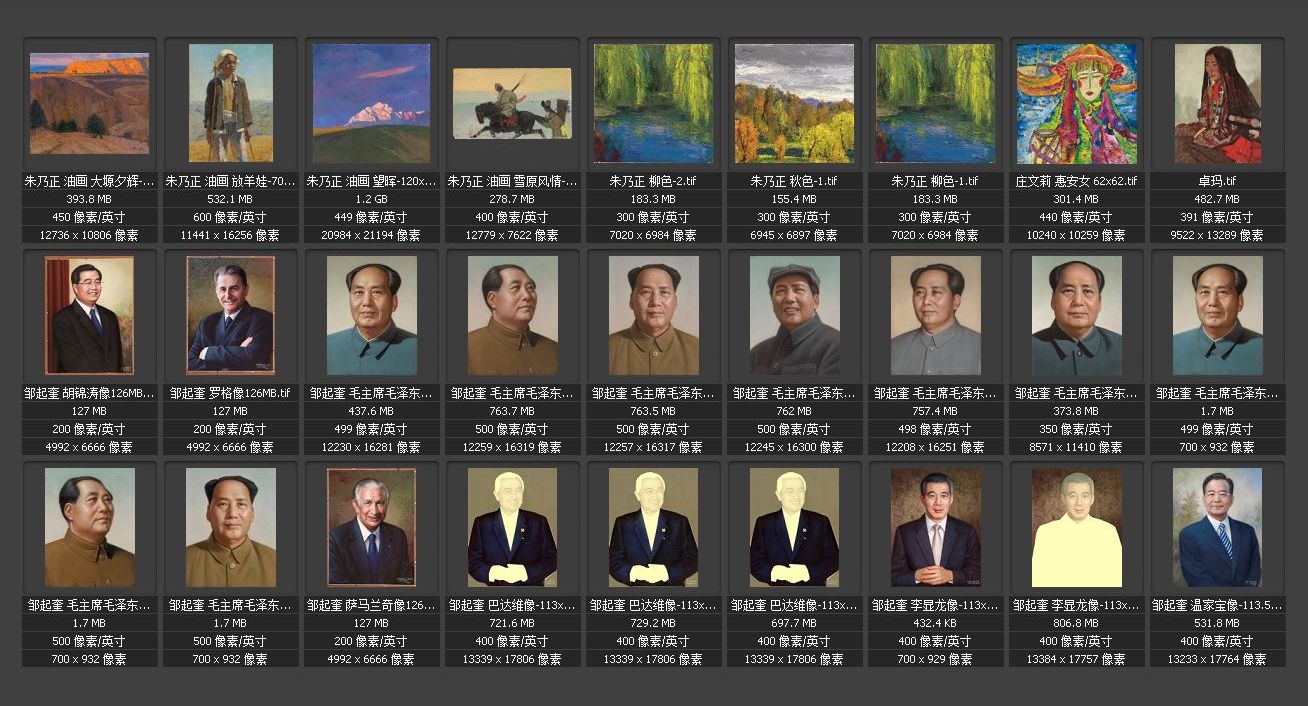Select the 721.6 MB 巴达维像 file
This screenshot has height=706, width=1308.
(512, 527)
